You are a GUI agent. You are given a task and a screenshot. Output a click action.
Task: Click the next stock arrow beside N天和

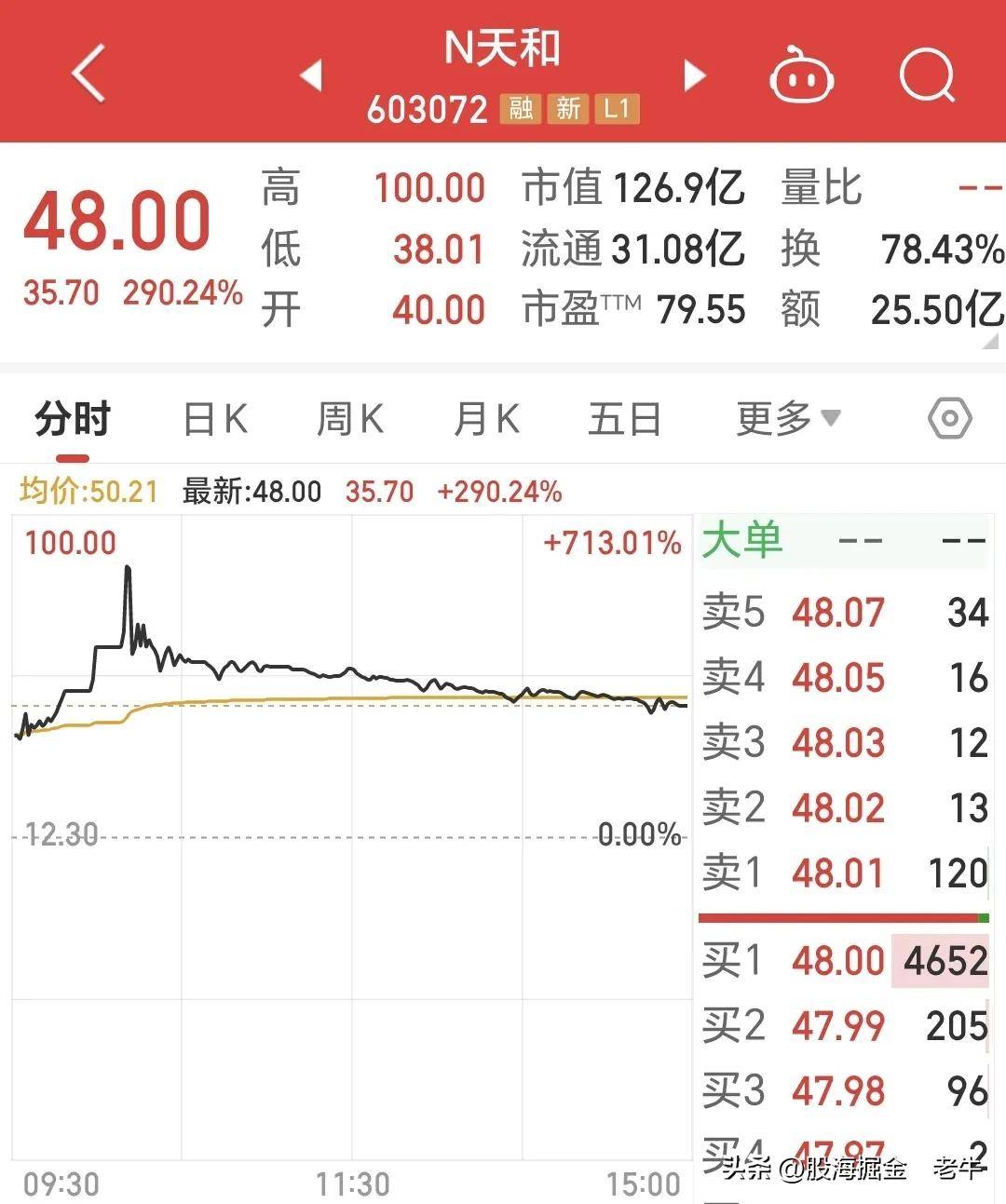pos(693,74)
